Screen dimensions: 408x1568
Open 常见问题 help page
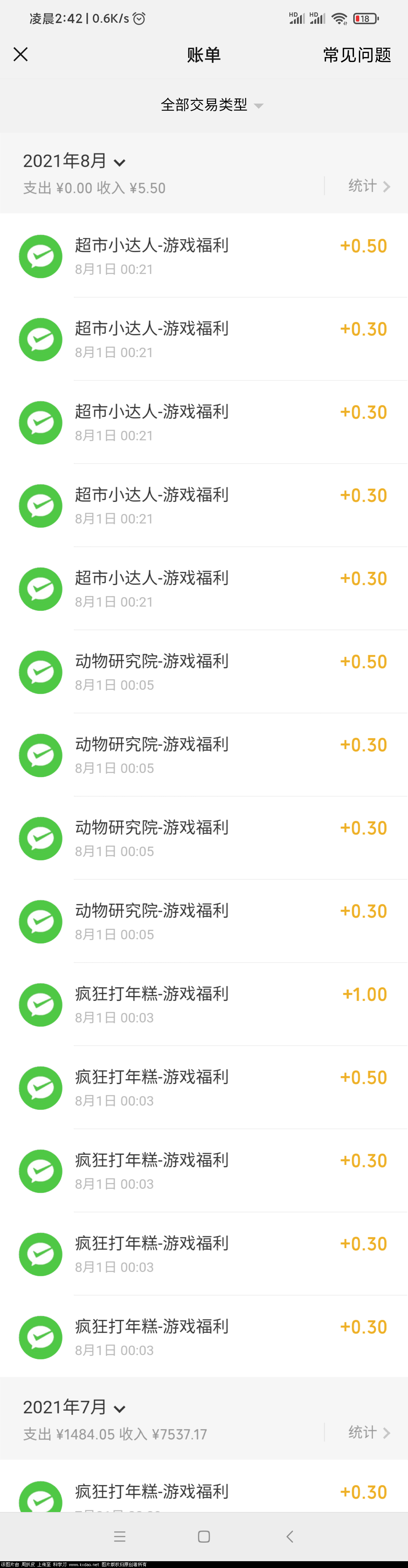pyautogui.click(x=356, y=56)
